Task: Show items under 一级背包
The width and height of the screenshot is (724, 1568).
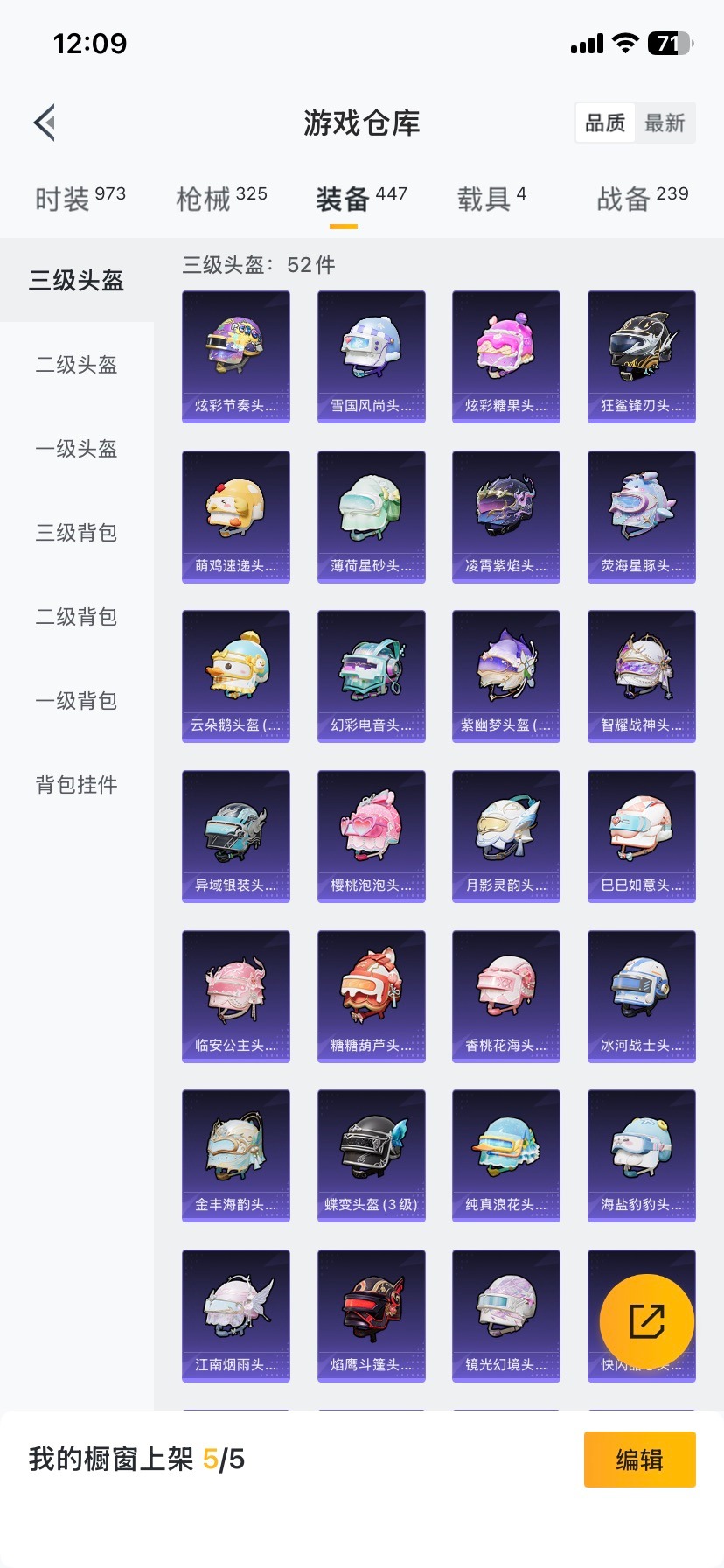Action: pyautogui.click(x=76, y=701)
